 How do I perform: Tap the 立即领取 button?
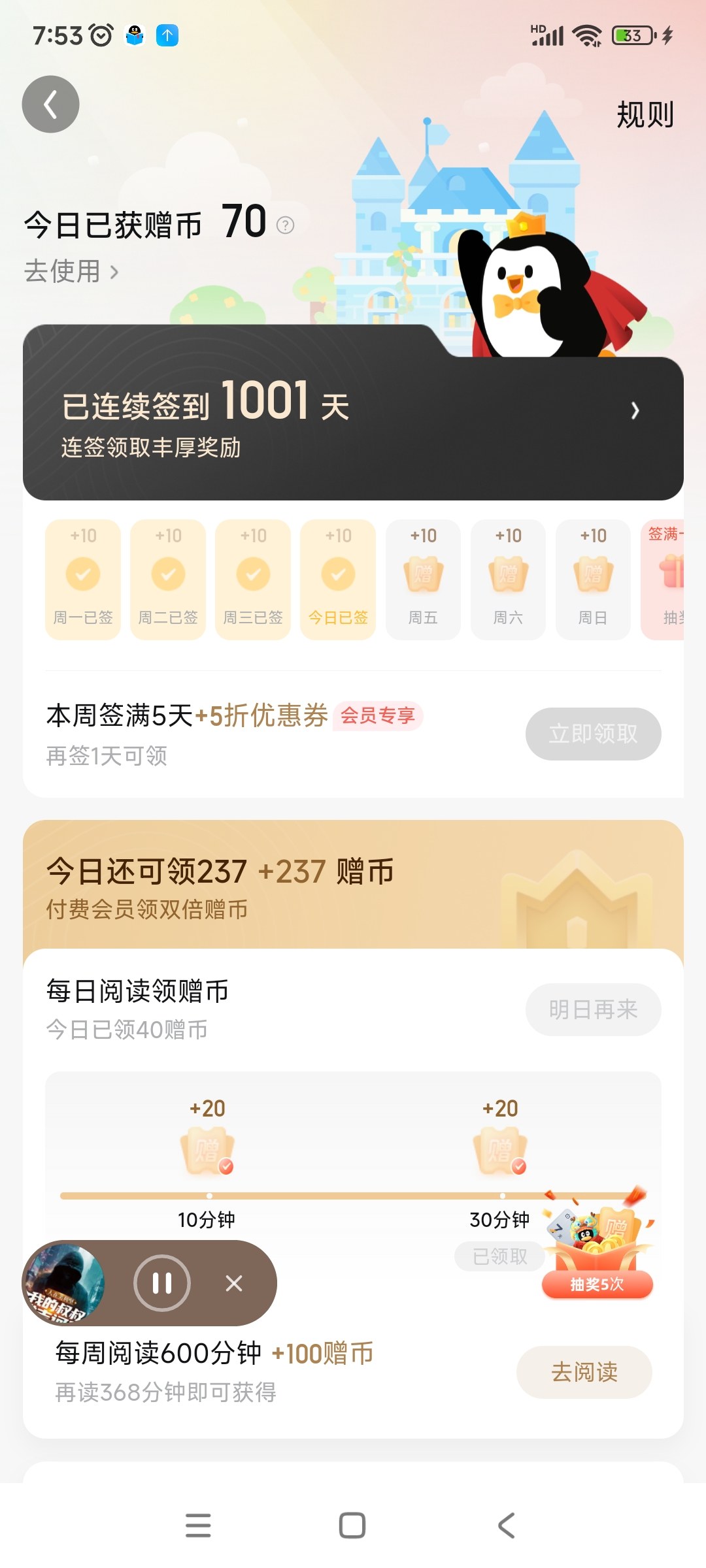(x=593, y=734)
